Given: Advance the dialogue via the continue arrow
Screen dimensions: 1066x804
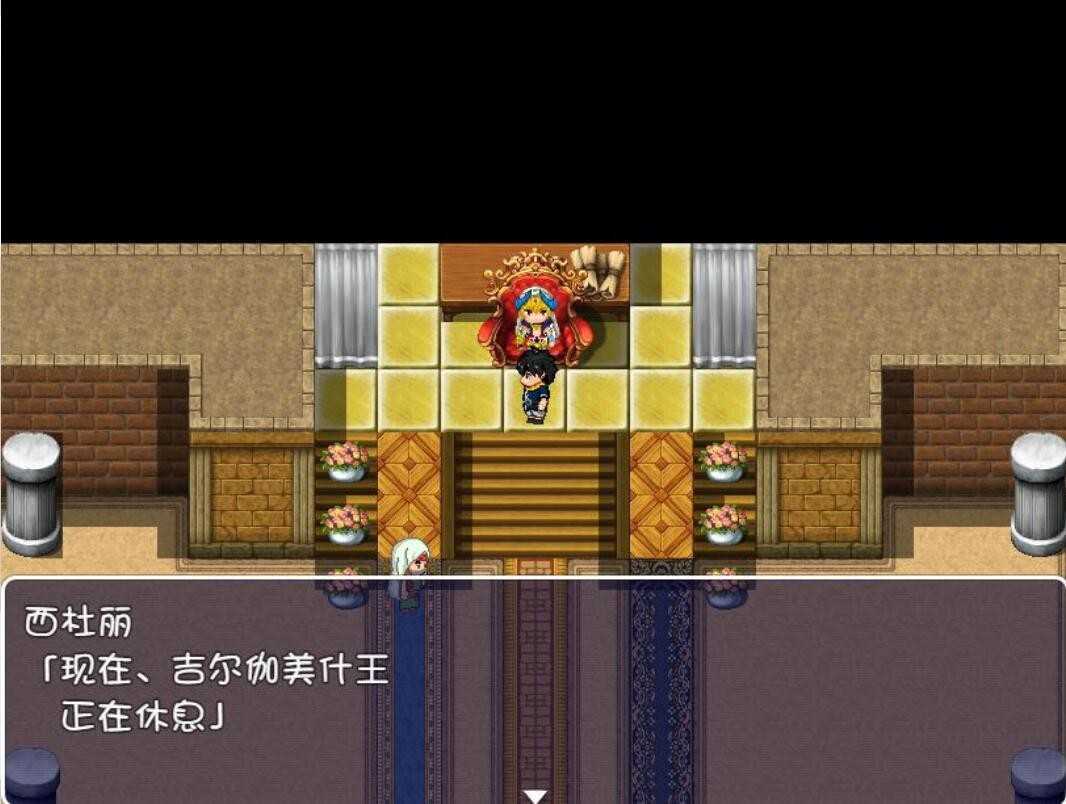Looking at the screenshot, I should coord(535,796).
